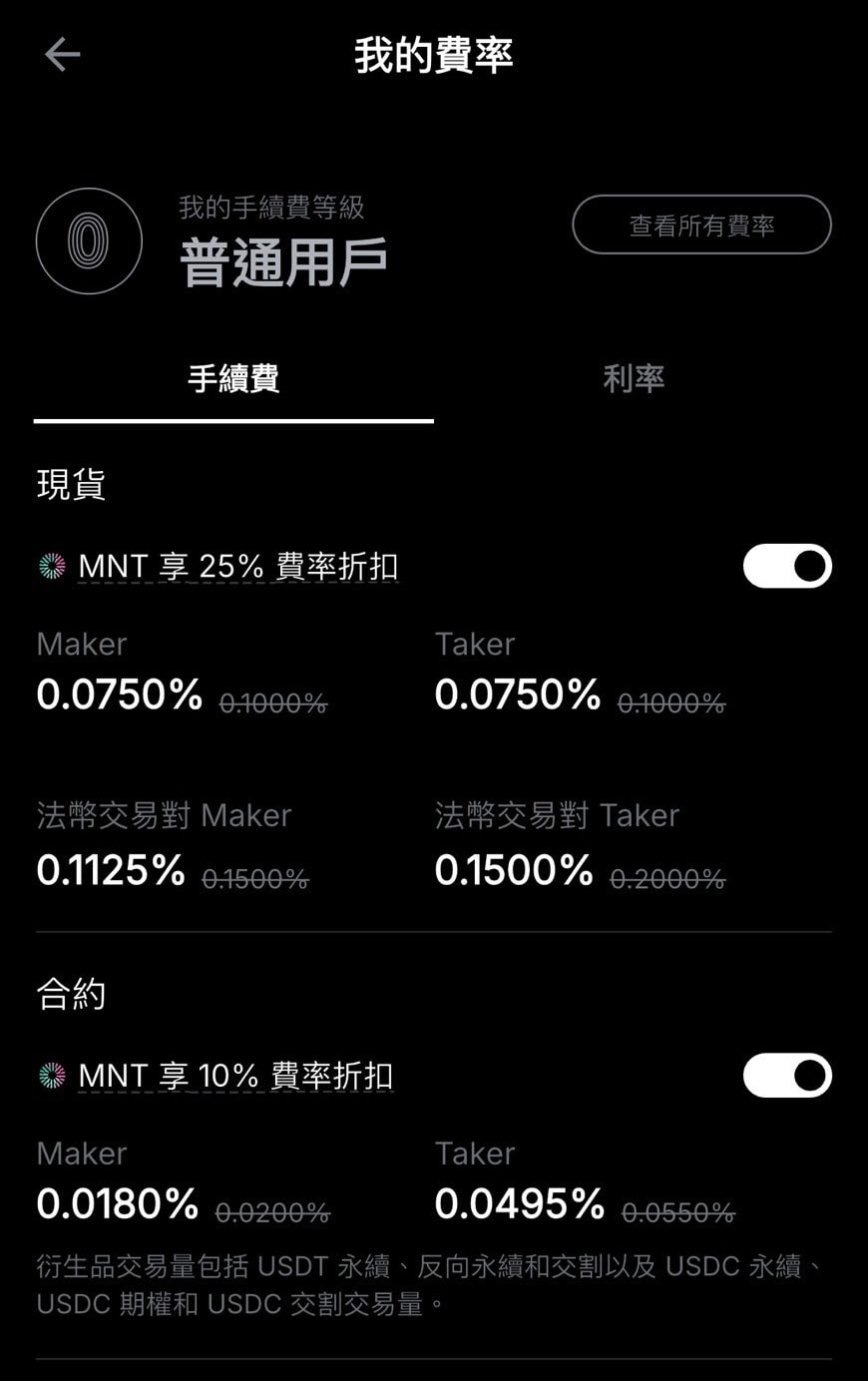Viewport: 868px width, 1381px height.
Task: Open 查看所有費率 to view all rates
Action: point(701,225)
